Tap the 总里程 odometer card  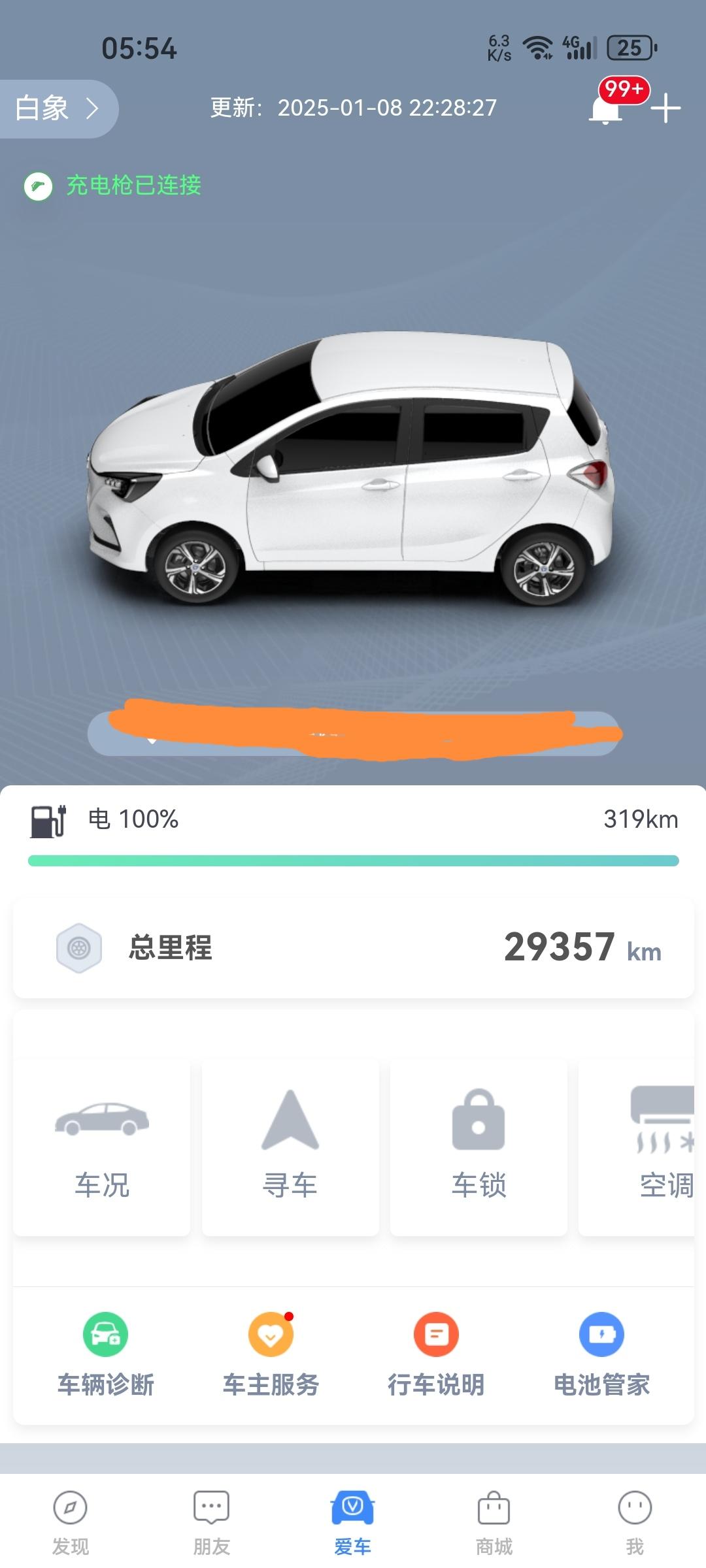(353, 949)
